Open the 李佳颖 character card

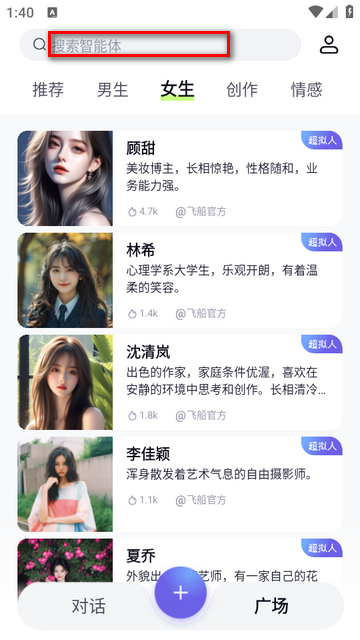tap(180, 484)
